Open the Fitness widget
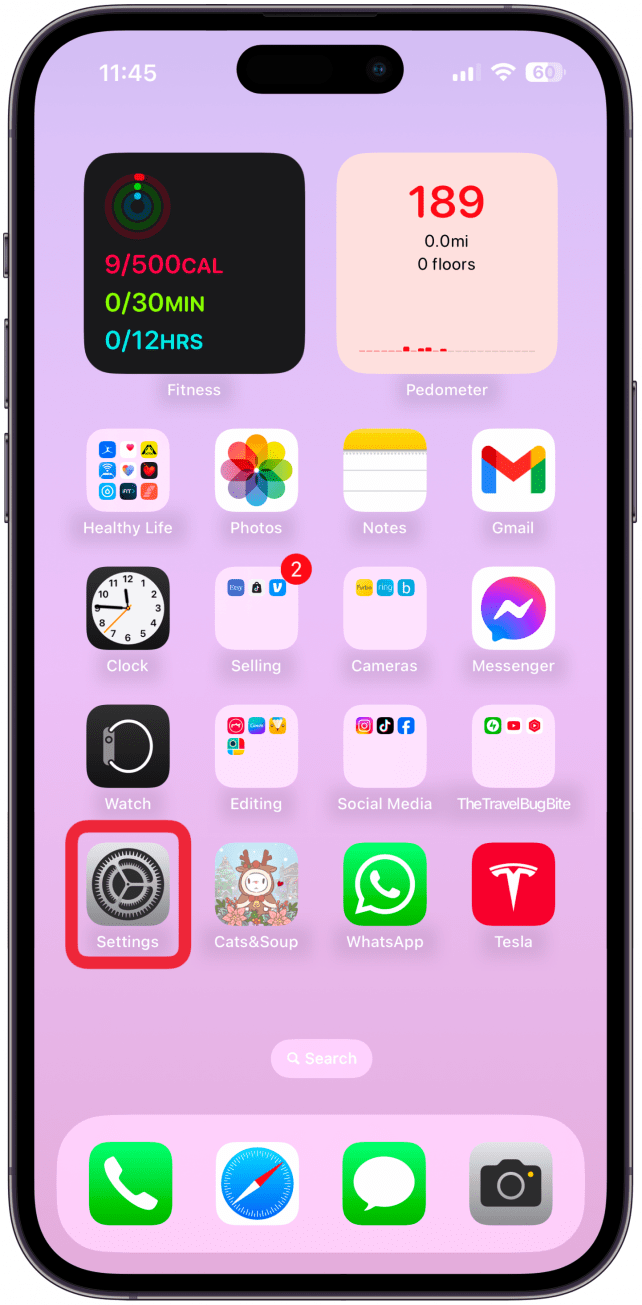This screenshot has width=642, height=1305. [194, 263]
